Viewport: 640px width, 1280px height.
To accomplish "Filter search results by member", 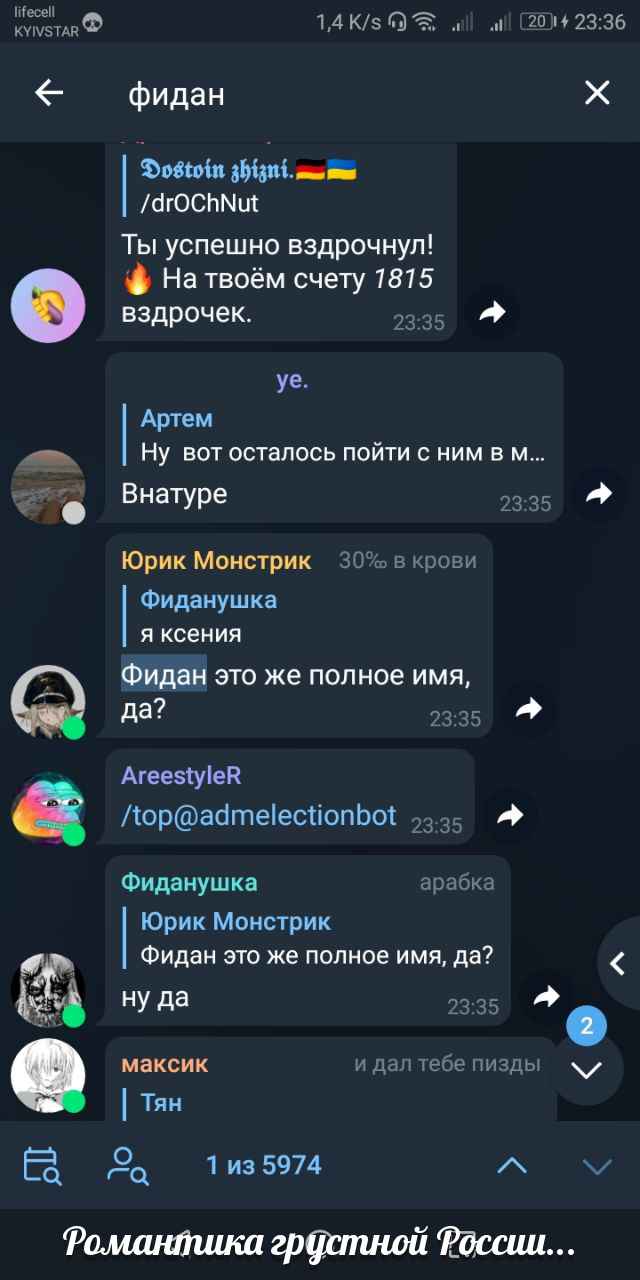I will pos(128,1165).
